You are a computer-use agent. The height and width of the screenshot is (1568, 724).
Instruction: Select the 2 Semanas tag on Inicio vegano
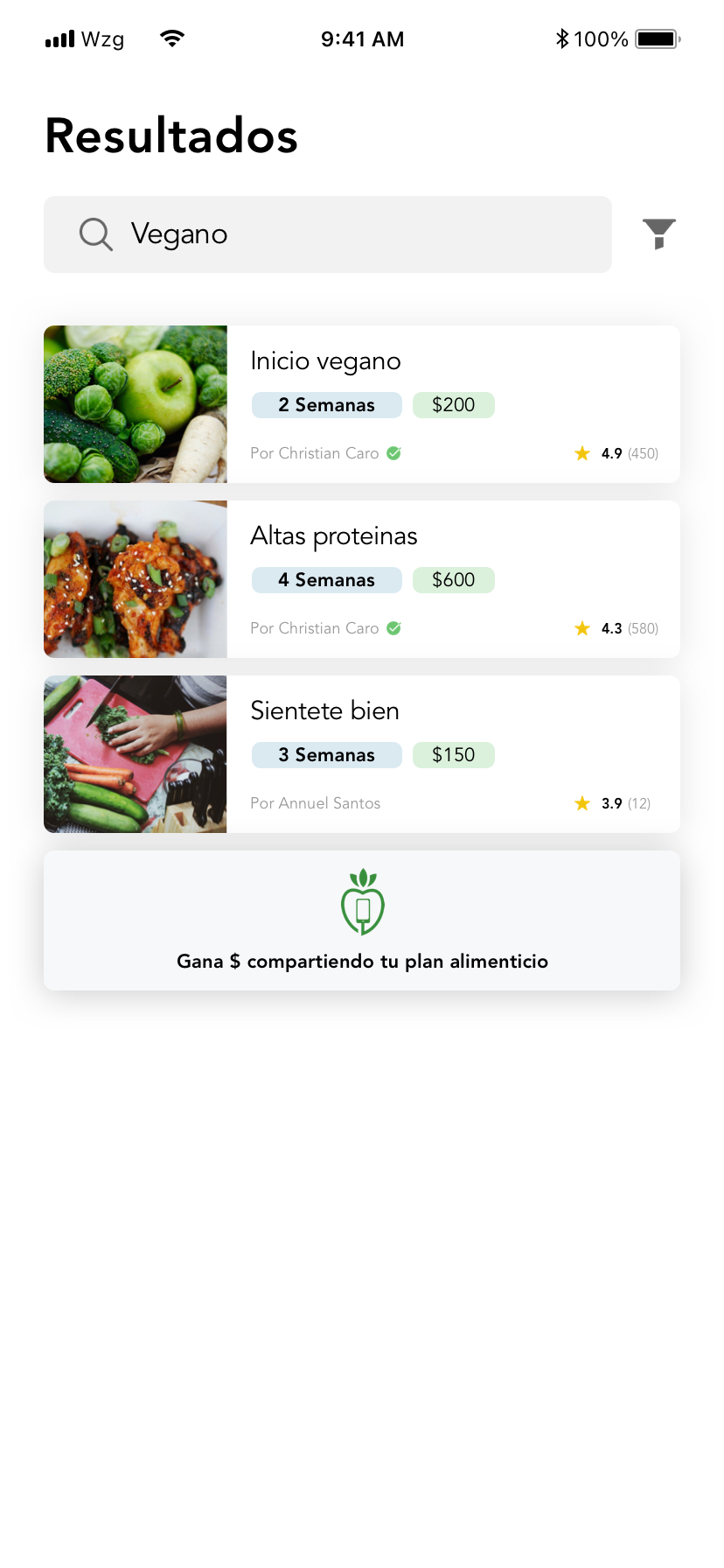tap(326, 404)
